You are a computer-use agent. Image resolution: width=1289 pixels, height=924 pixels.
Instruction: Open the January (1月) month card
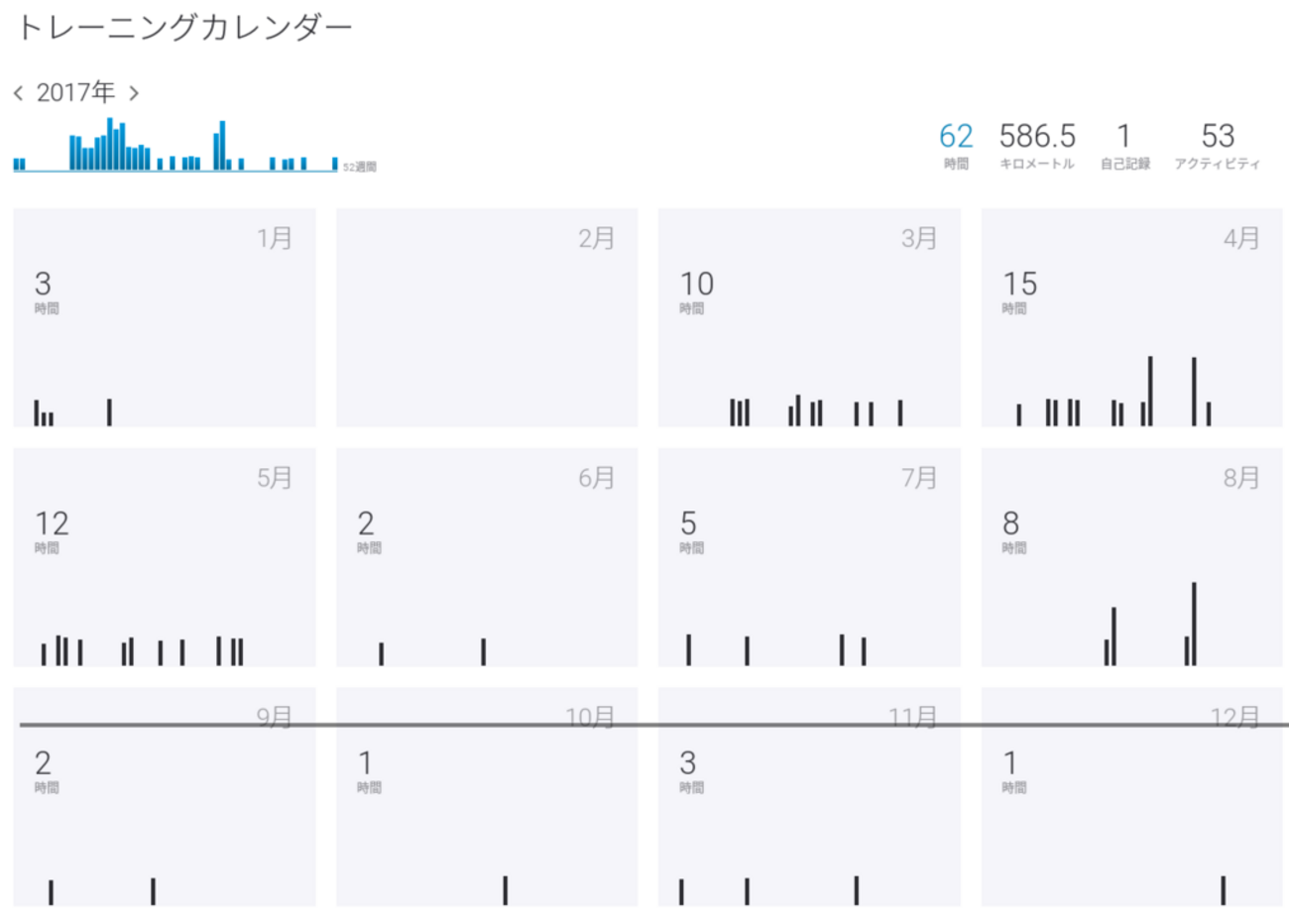click(x=164, y=317)
